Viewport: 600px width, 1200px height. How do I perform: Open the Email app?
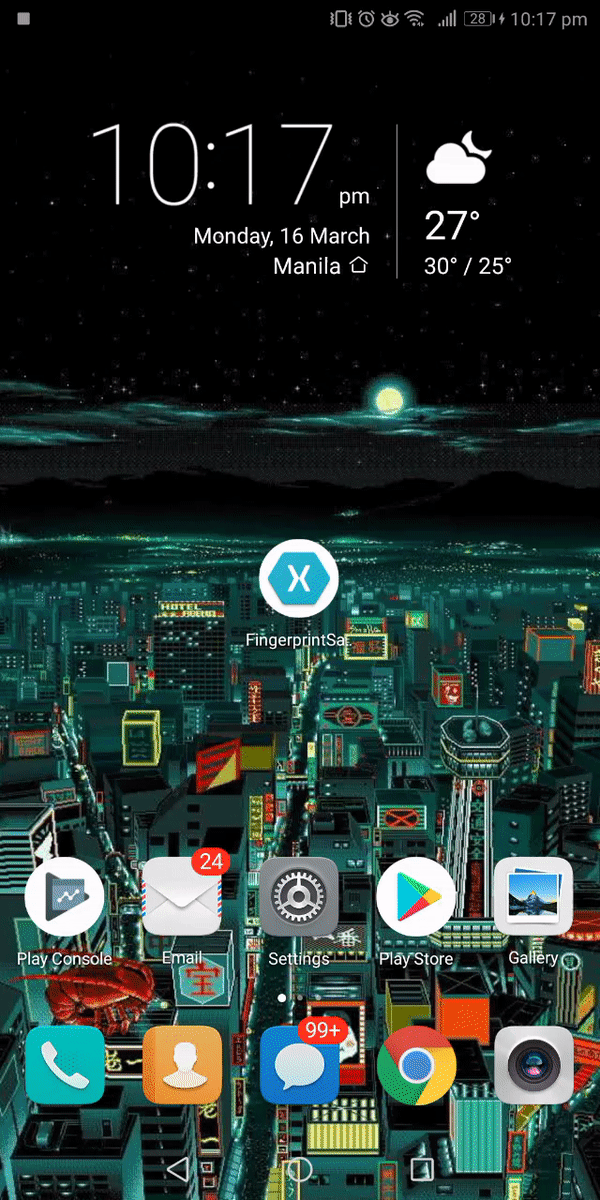click(182, 896)
